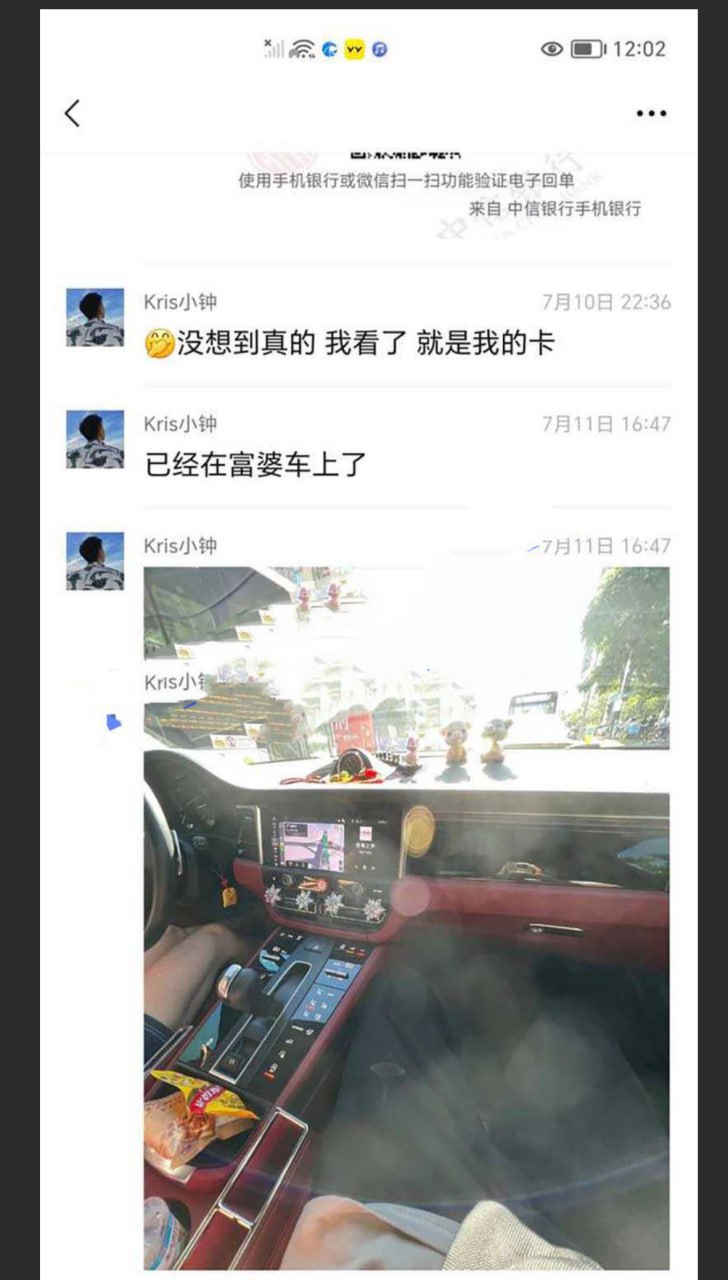Open the three-dot overflow menu
Image resolution: width=728 pixels, height=1280 pixels.
(651, 114)
